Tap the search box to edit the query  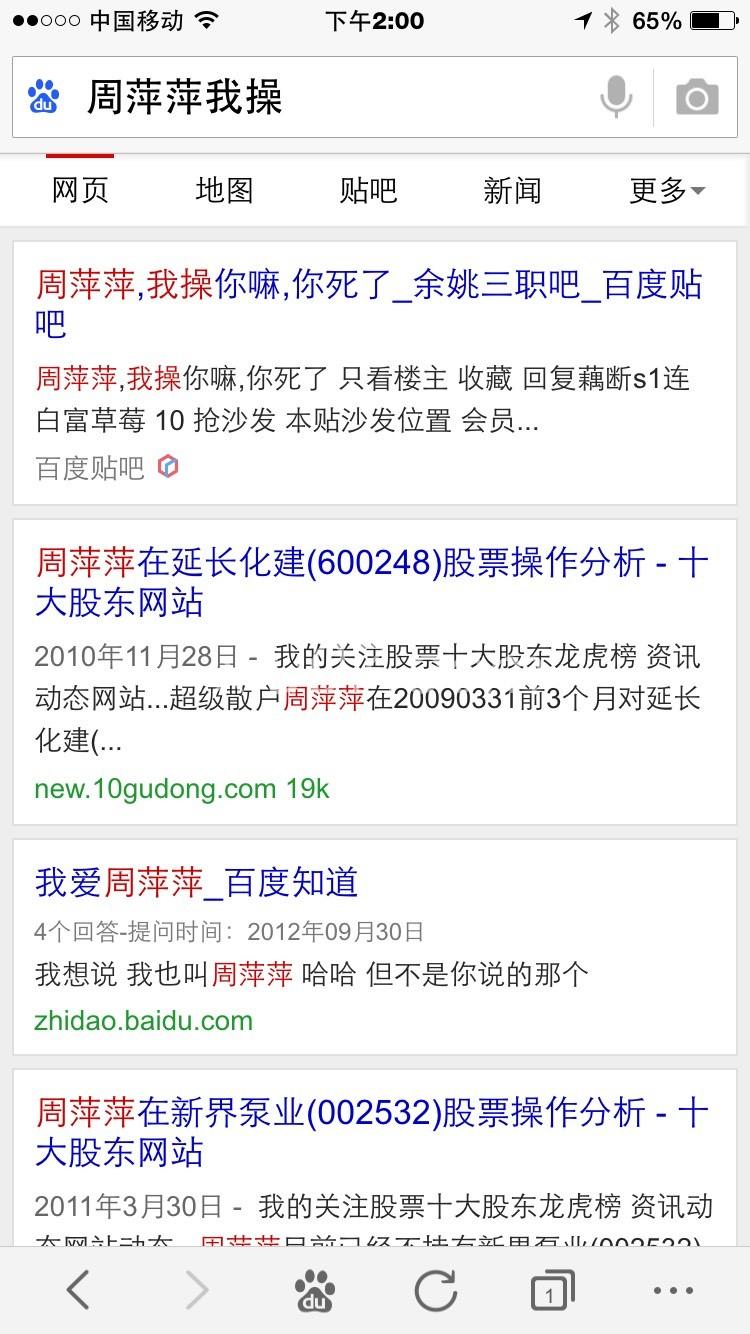point(320,97)
